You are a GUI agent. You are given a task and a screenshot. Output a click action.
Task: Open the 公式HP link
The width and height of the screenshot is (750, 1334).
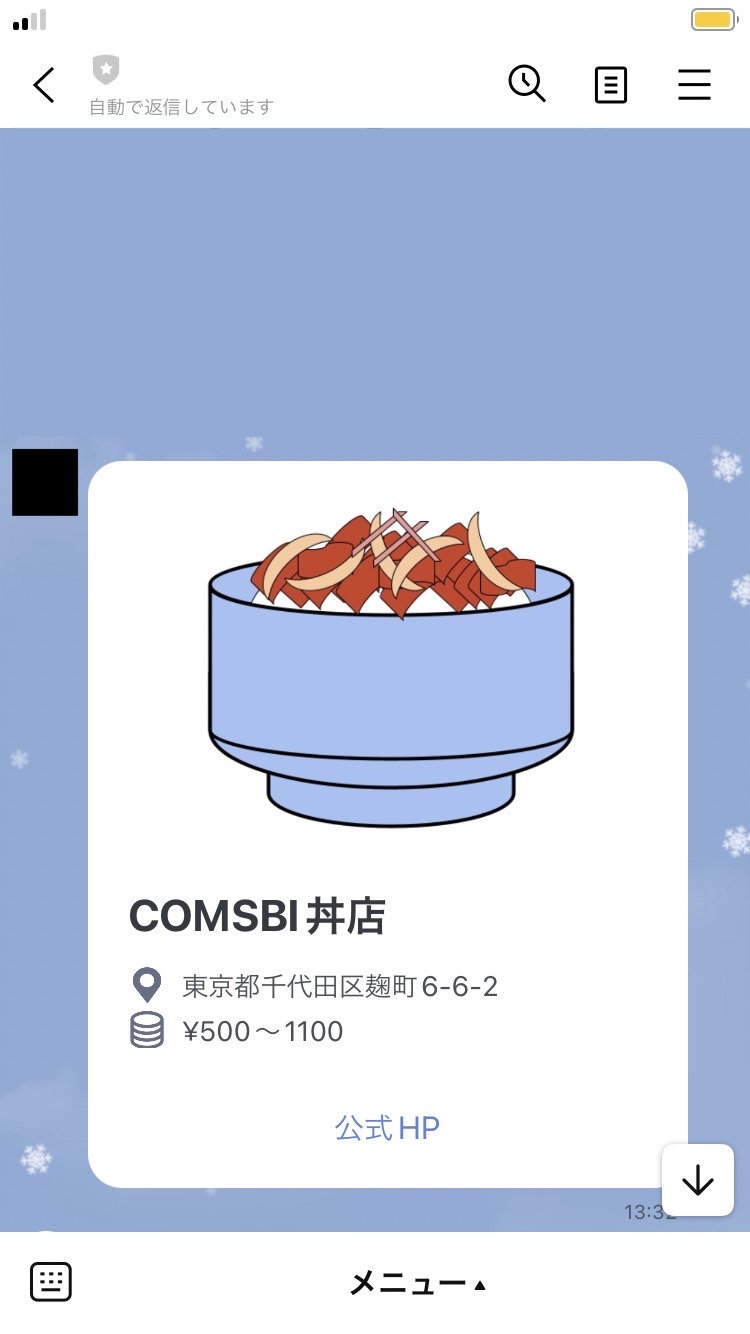[387, 1128]
